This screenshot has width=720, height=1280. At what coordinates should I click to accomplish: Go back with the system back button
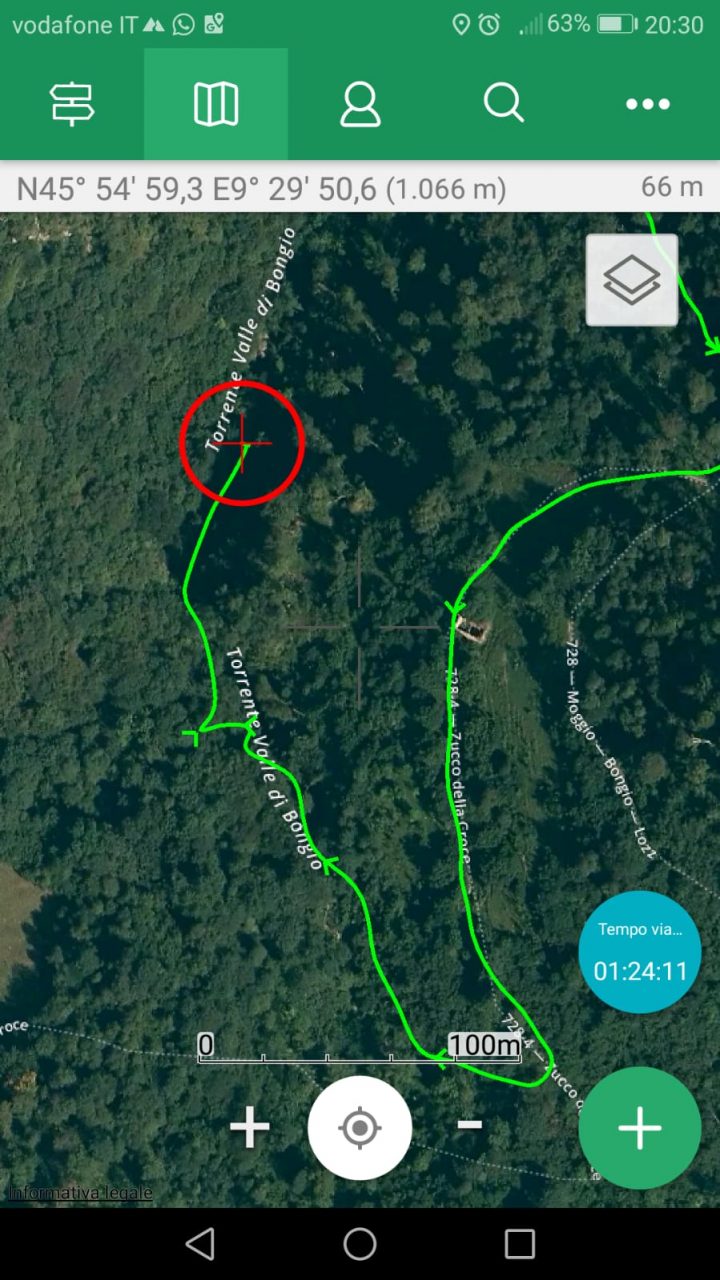pyautogui.click(x=200, y=1244)
